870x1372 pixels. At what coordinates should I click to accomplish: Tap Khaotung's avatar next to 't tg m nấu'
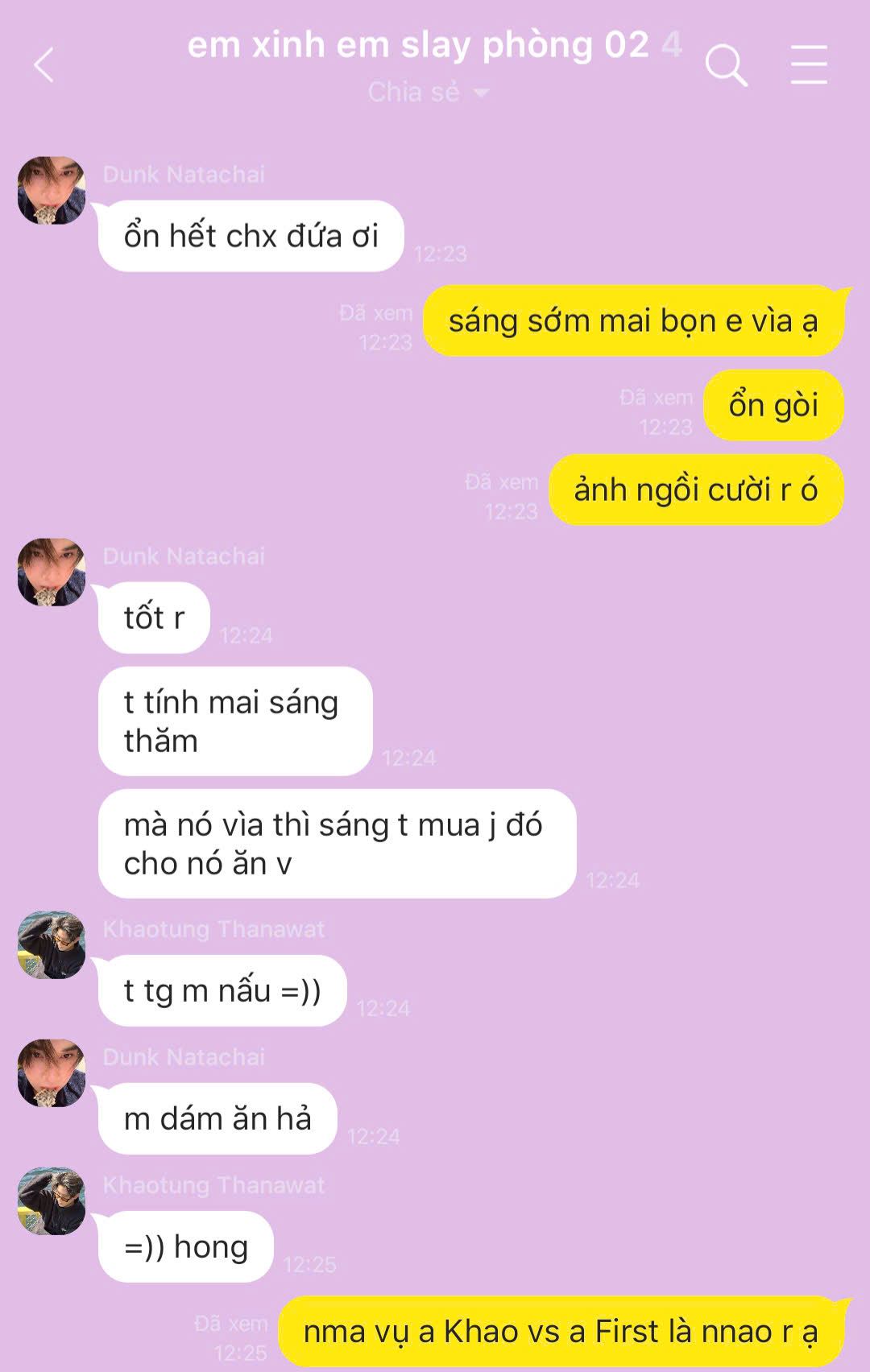pyautogui.click(x=52, y=944)
